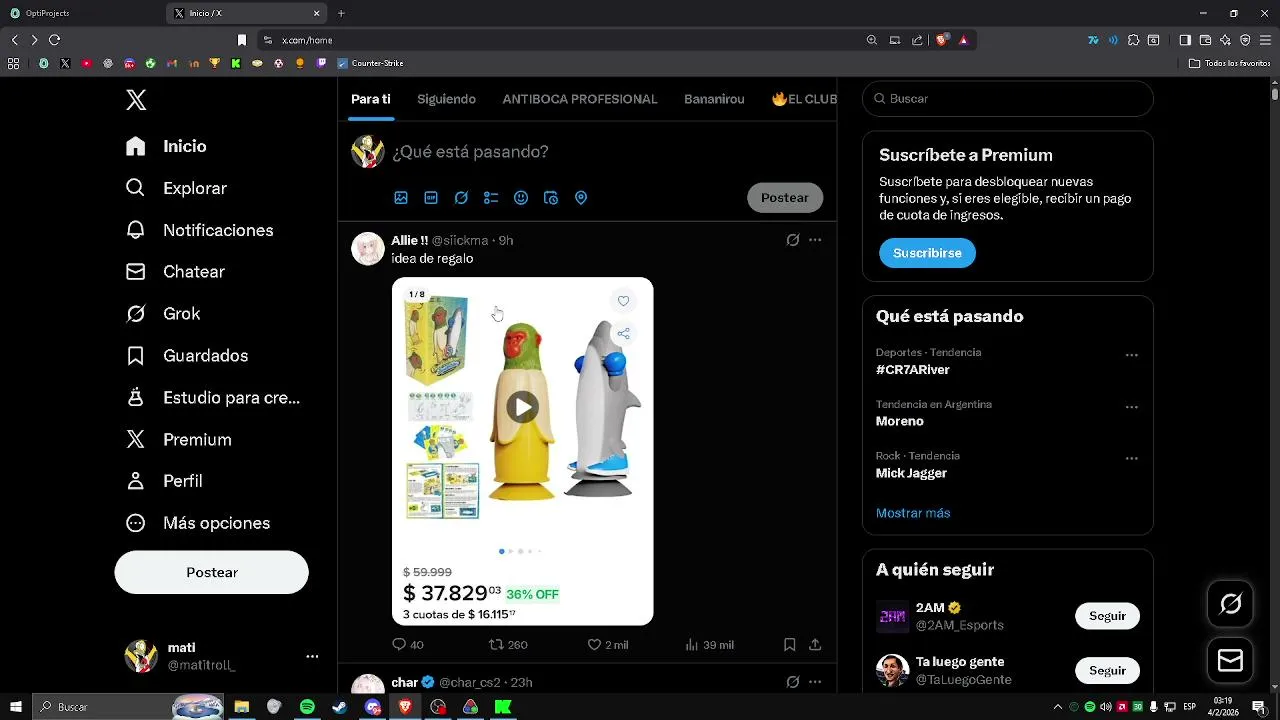The image size is (1280, 720).
Task: Add an image to the new post
Action: coord(401,198)
